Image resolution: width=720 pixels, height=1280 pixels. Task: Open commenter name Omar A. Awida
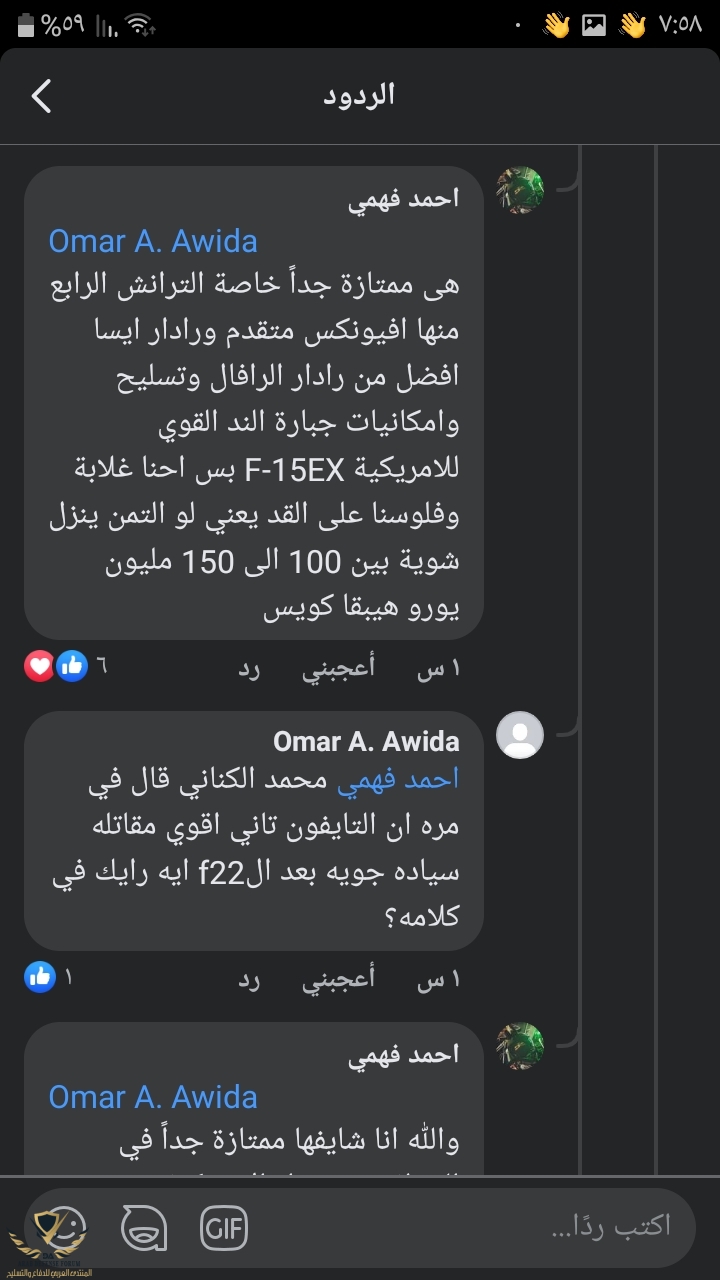click(366, 741)
